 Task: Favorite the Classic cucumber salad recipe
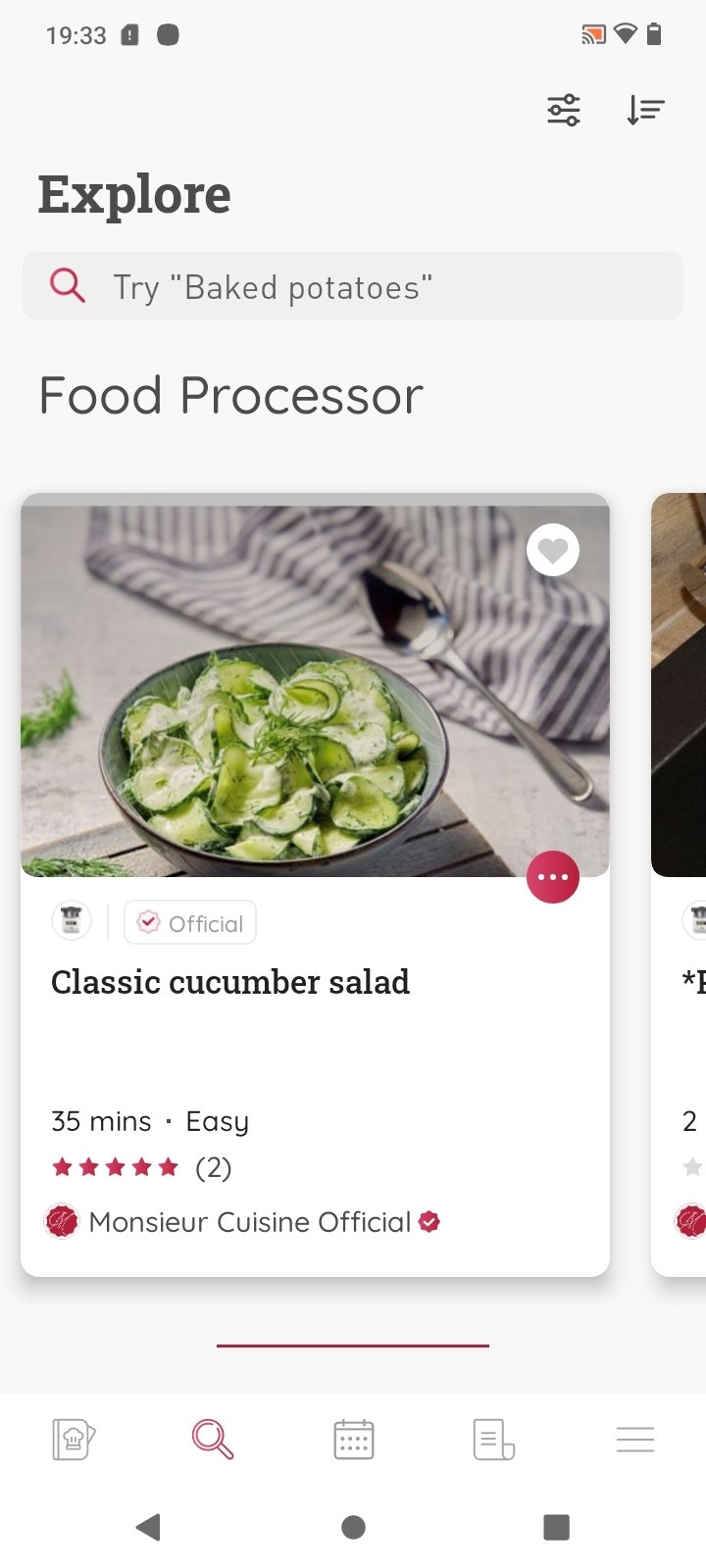(x=553, y=551)
